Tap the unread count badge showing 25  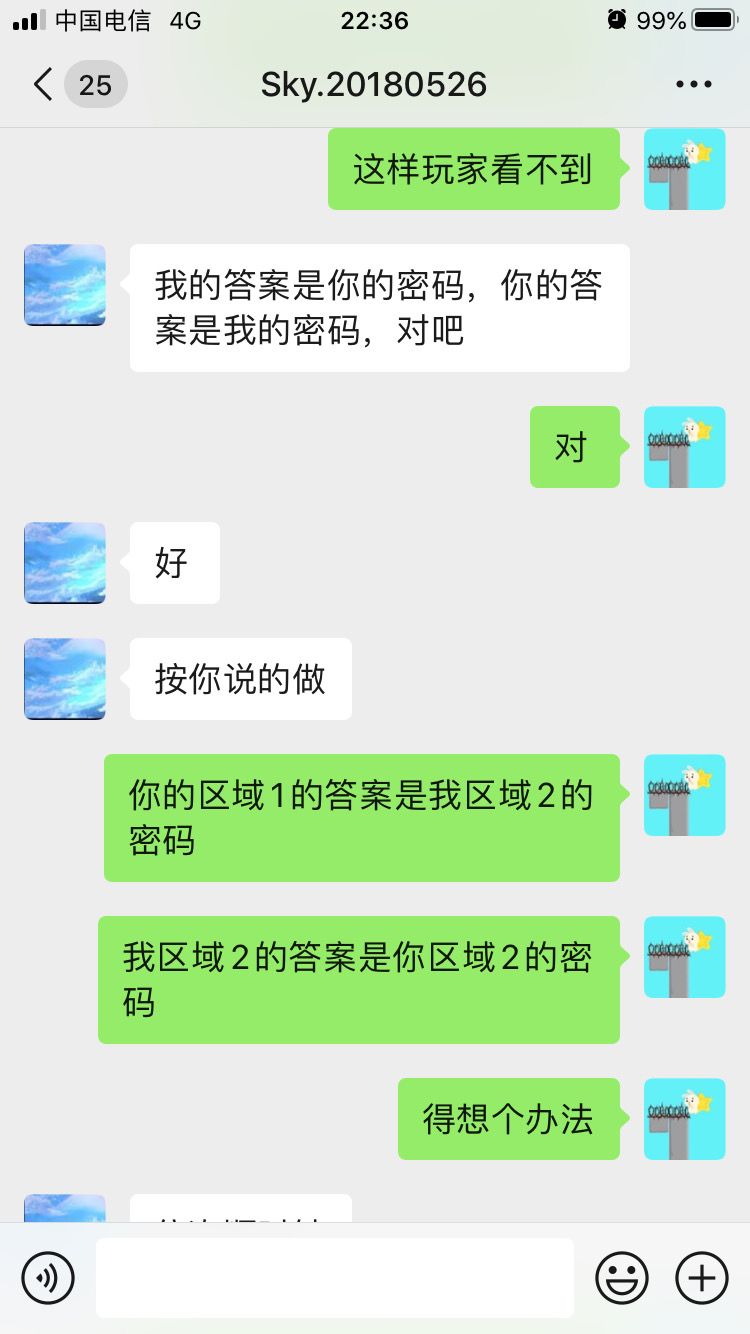point(95,85)
